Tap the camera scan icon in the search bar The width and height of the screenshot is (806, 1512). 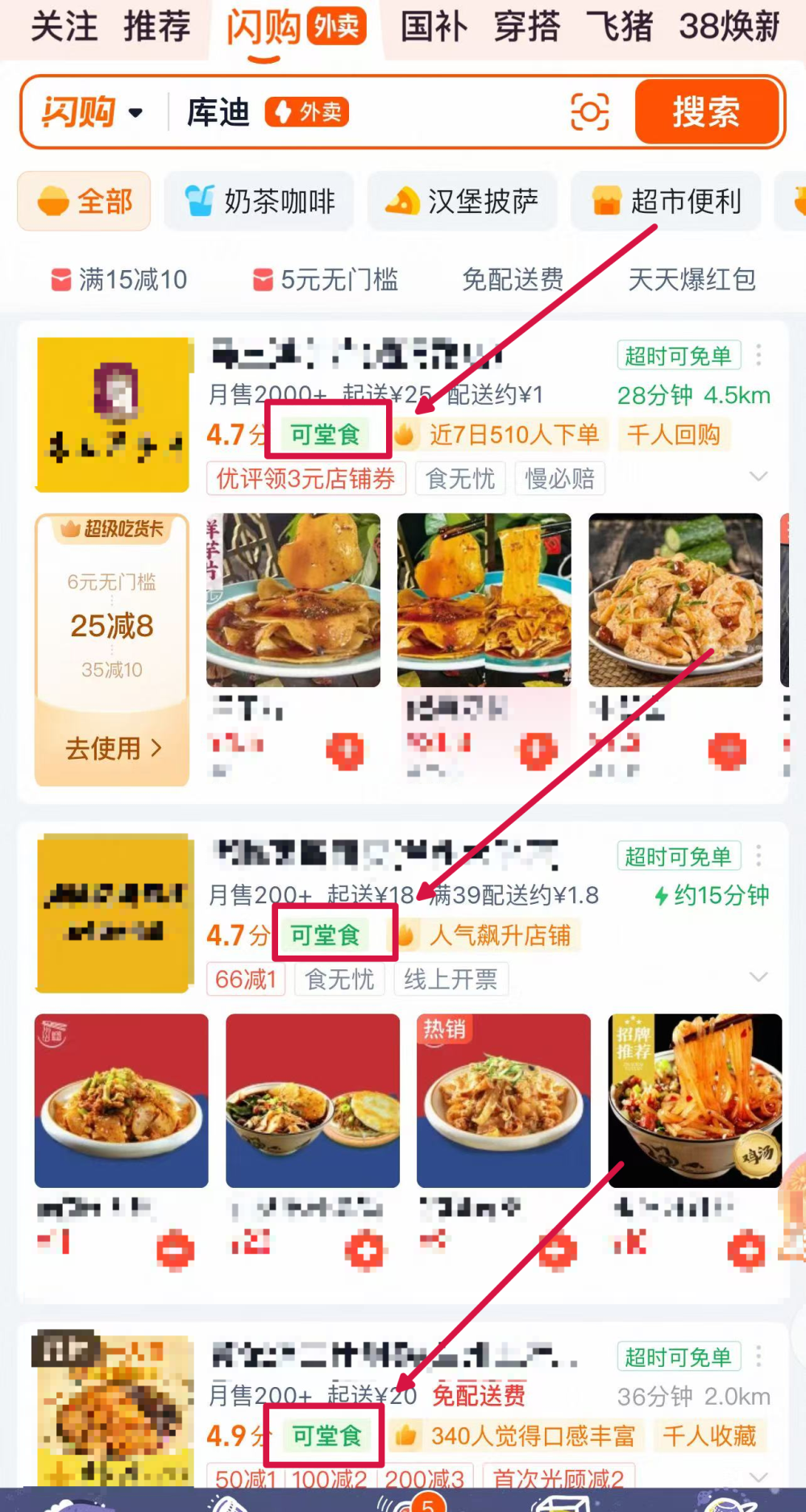(591, 112)
